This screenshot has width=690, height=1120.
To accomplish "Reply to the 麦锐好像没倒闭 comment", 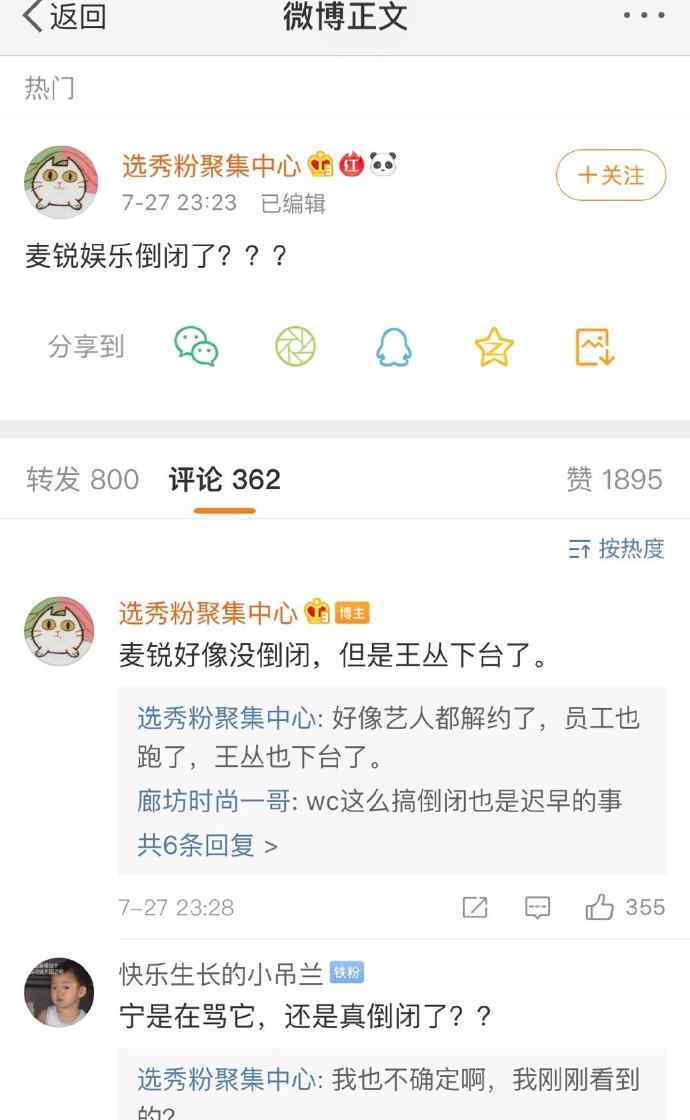I will 537,907.
